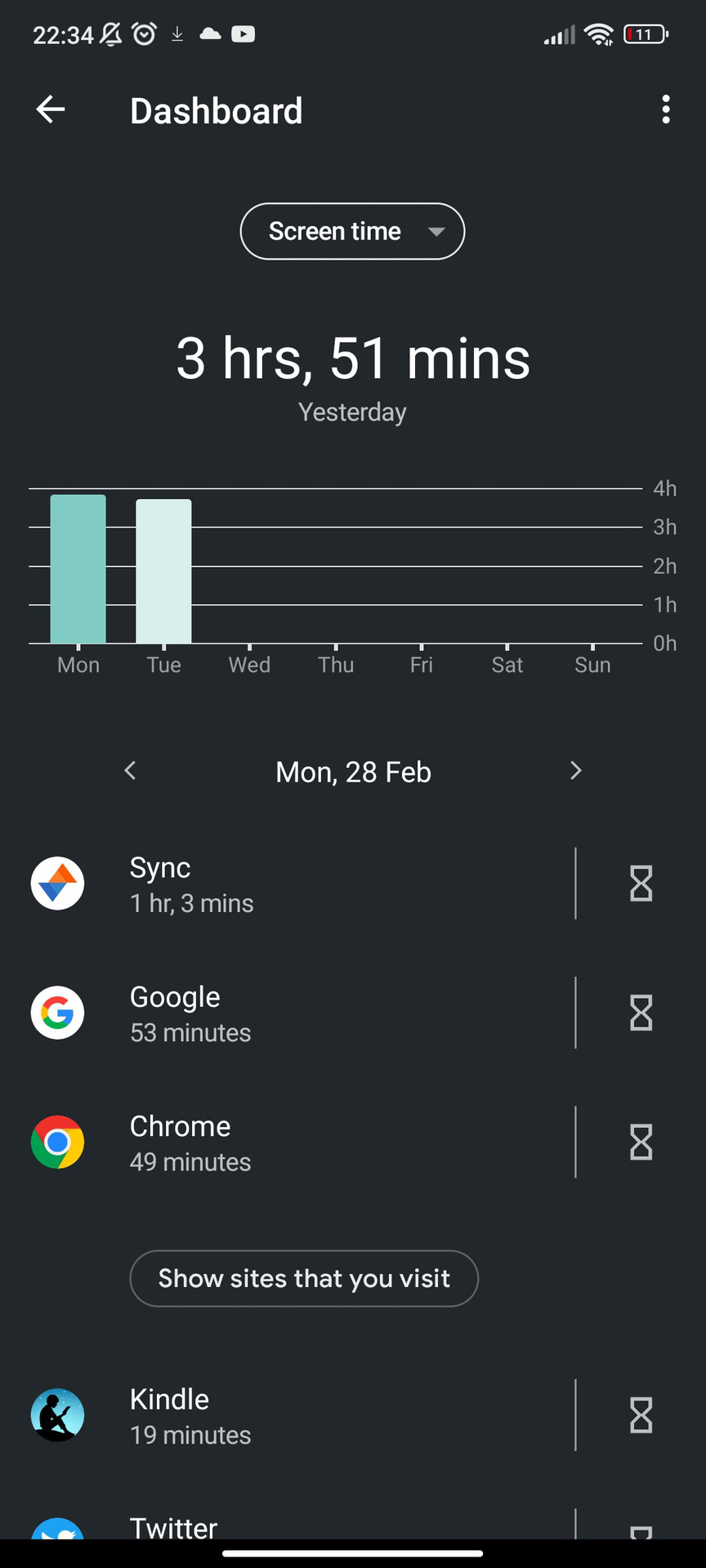706x1568 pixels.
Task: Set an app timer for Chrome
Action: [x=641, y=1143]
